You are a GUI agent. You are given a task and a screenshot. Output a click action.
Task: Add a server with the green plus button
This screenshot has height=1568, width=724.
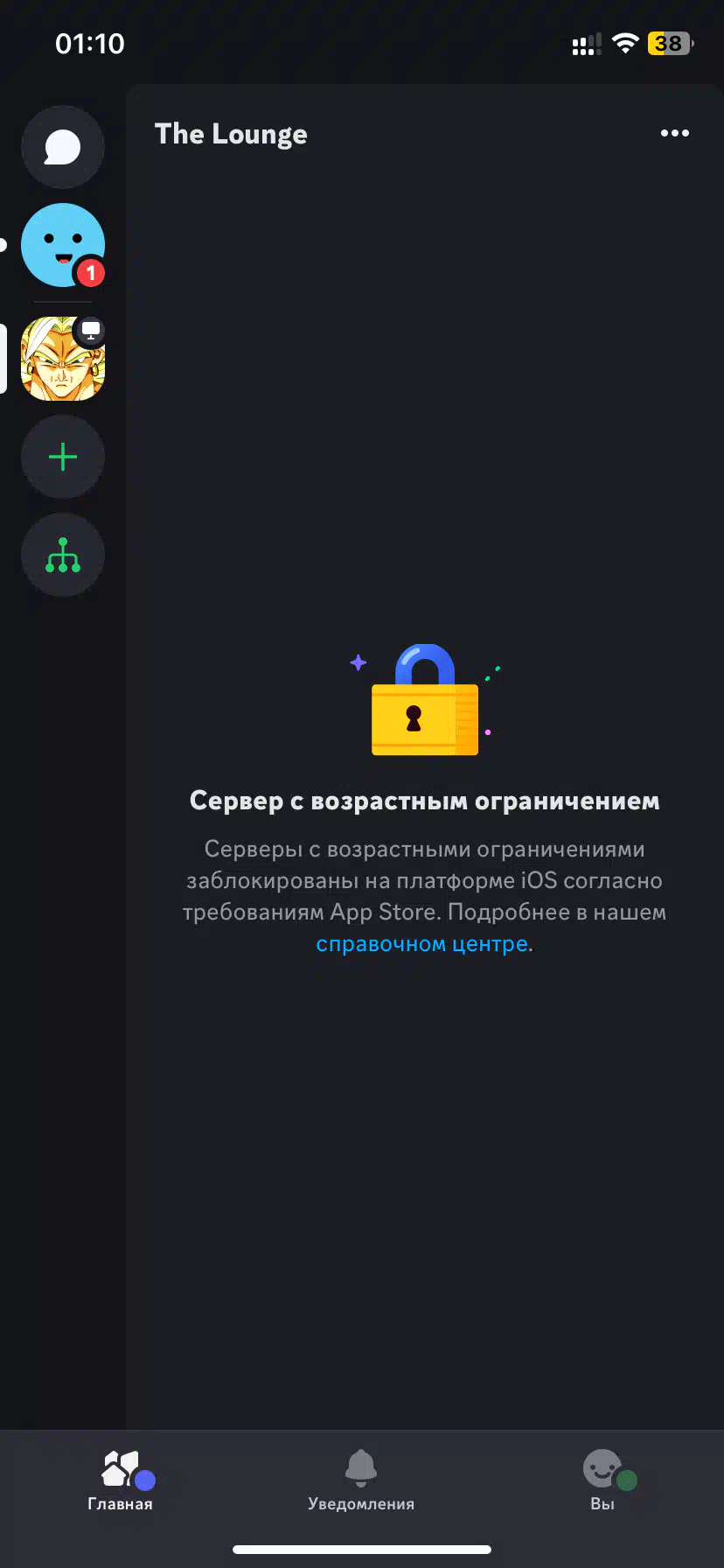(63, 457)
